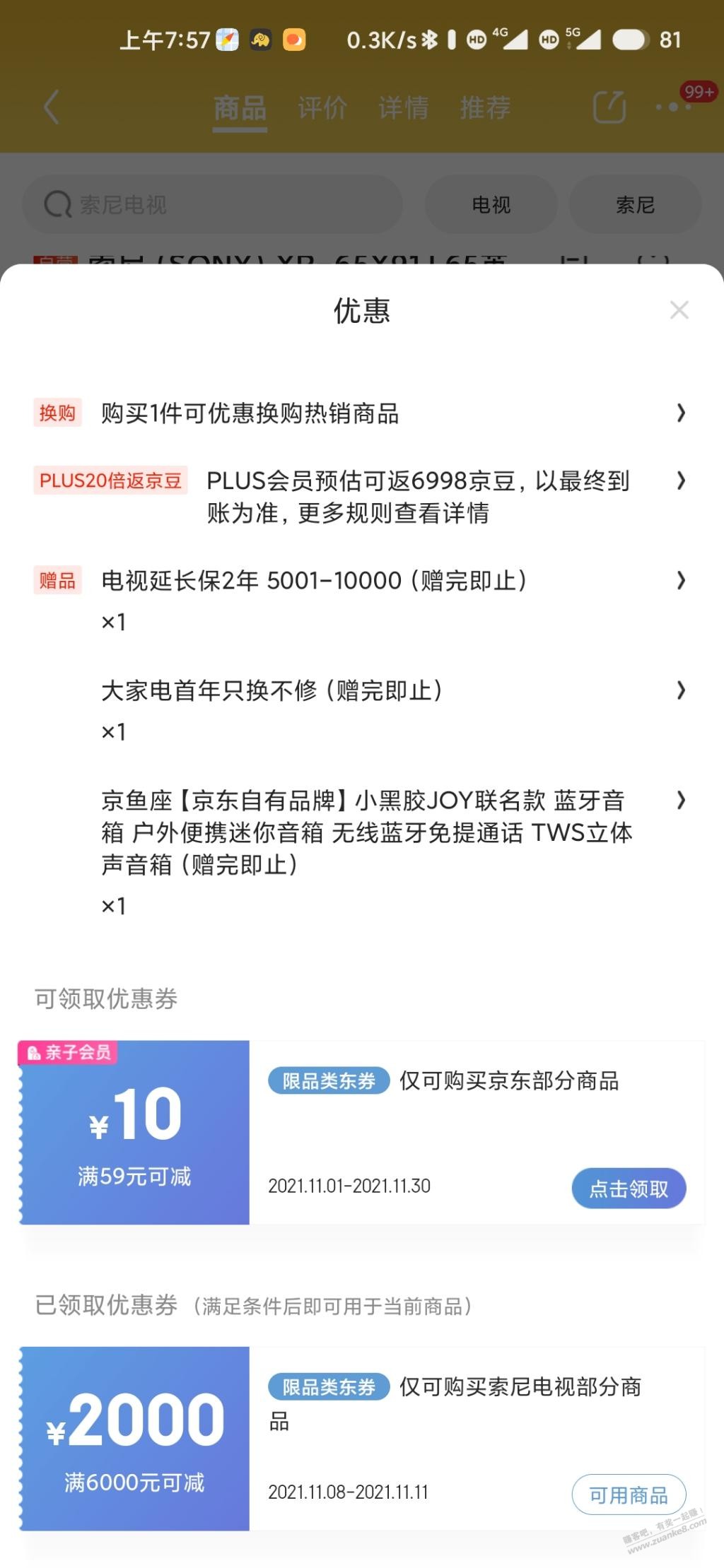Open the 换购 hot-selling products offer
724x1568 pixels.
pyautogui.click(x=361, y=413)
